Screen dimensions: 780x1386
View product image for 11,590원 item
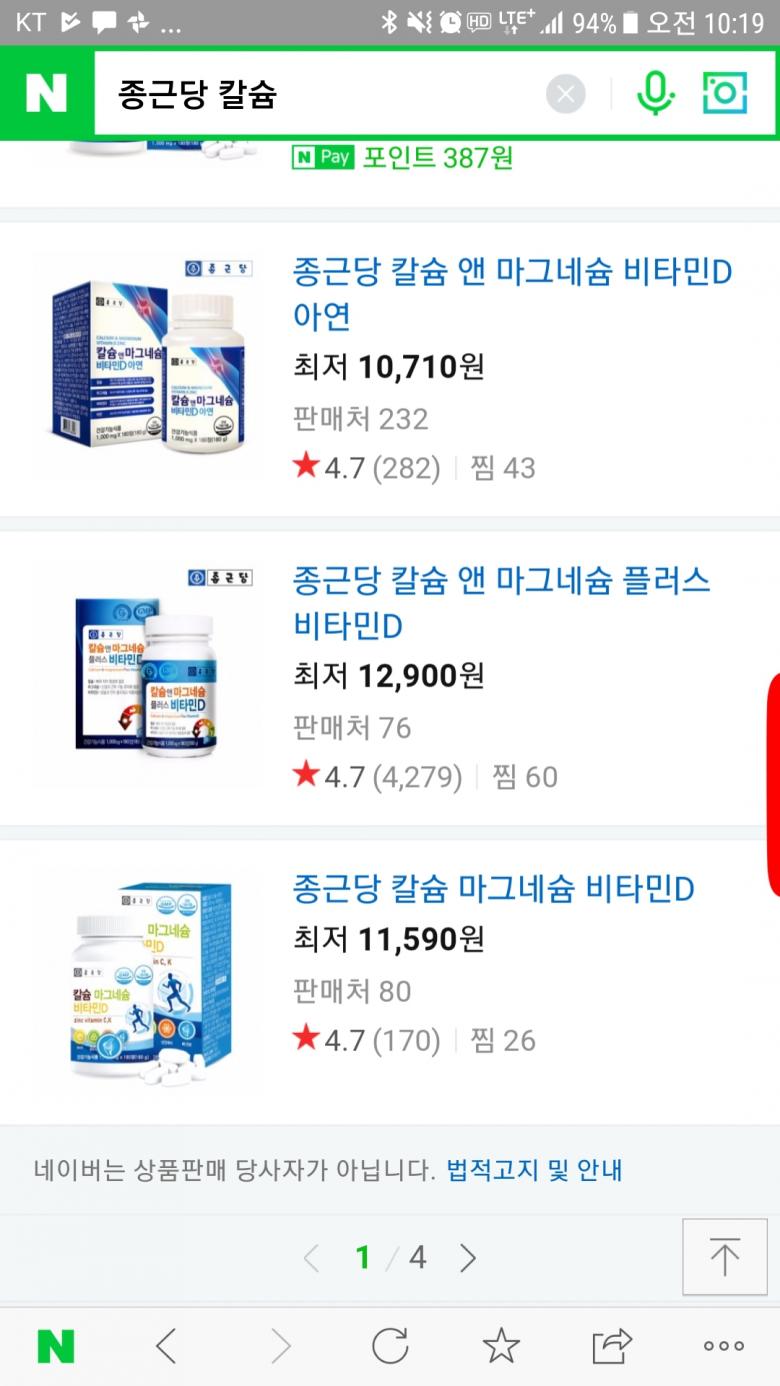point(150,984)
